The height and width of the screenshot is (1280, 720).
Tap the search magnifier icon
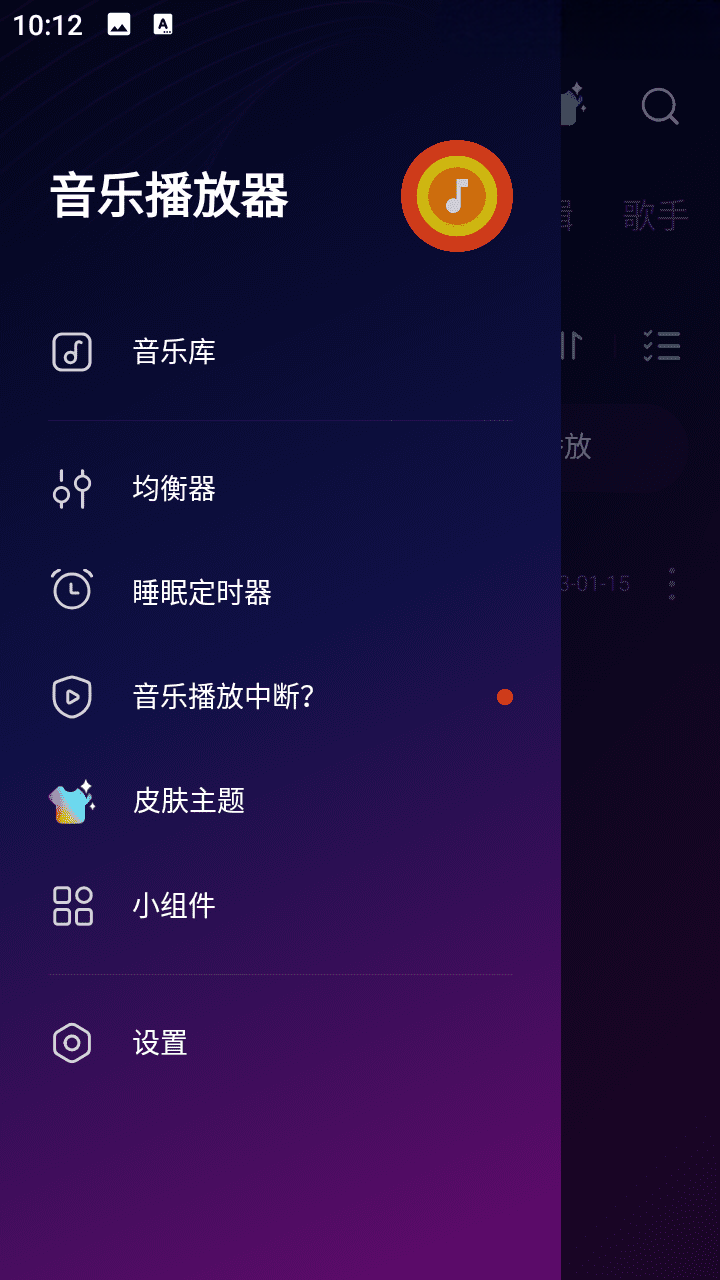coord(660,106)
